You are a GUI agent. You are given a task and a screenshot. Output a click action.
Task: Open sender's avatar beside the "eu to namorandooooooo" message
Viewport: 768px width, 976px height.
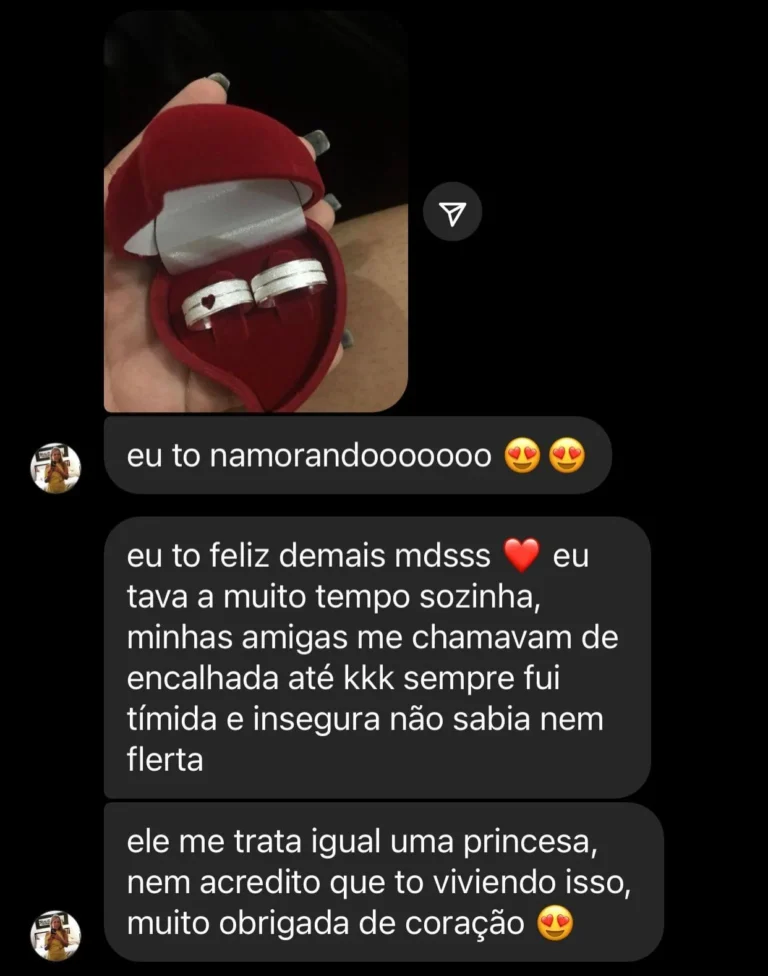point(55,468)
